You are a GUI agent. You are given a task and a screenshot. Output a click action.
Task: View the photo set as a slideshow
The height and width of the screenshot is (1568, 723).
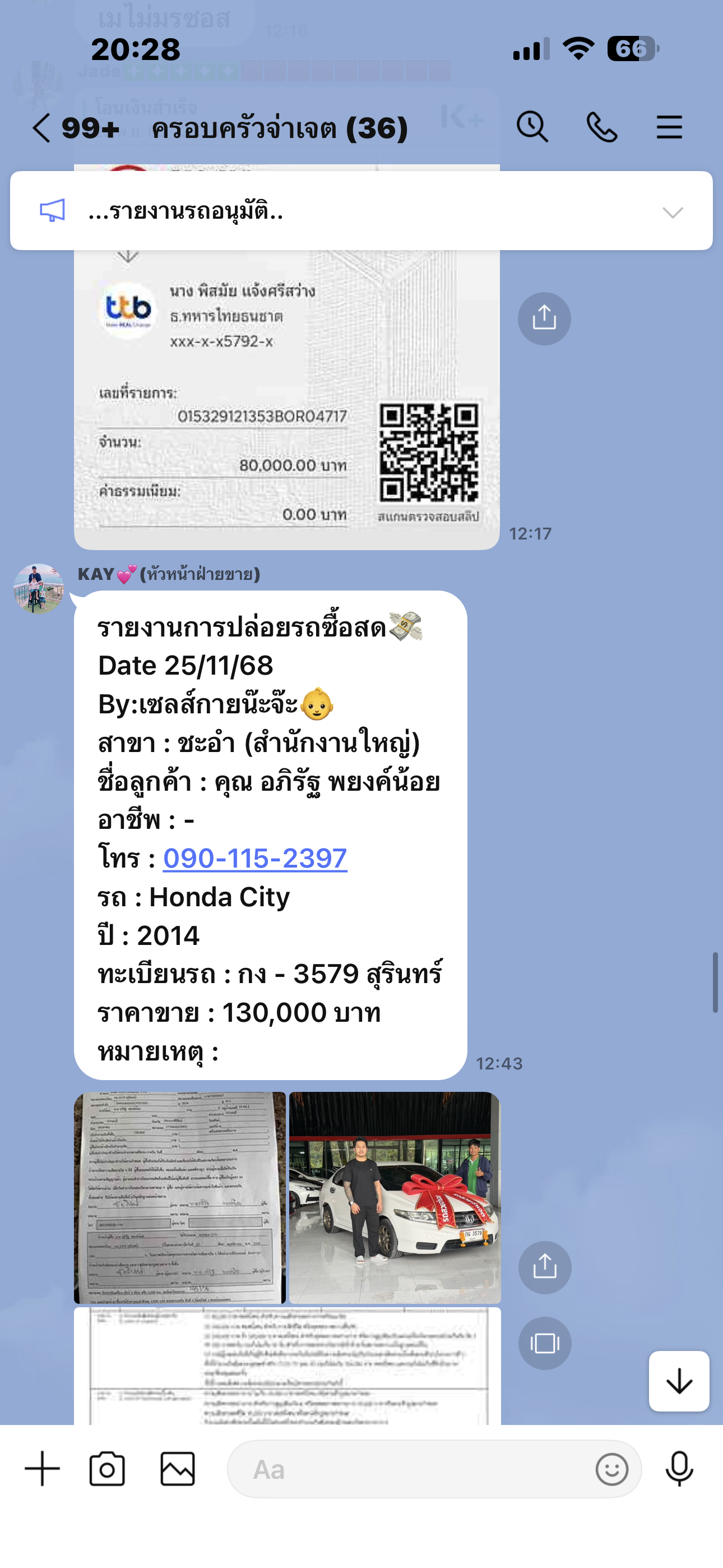click(544, 1343)
